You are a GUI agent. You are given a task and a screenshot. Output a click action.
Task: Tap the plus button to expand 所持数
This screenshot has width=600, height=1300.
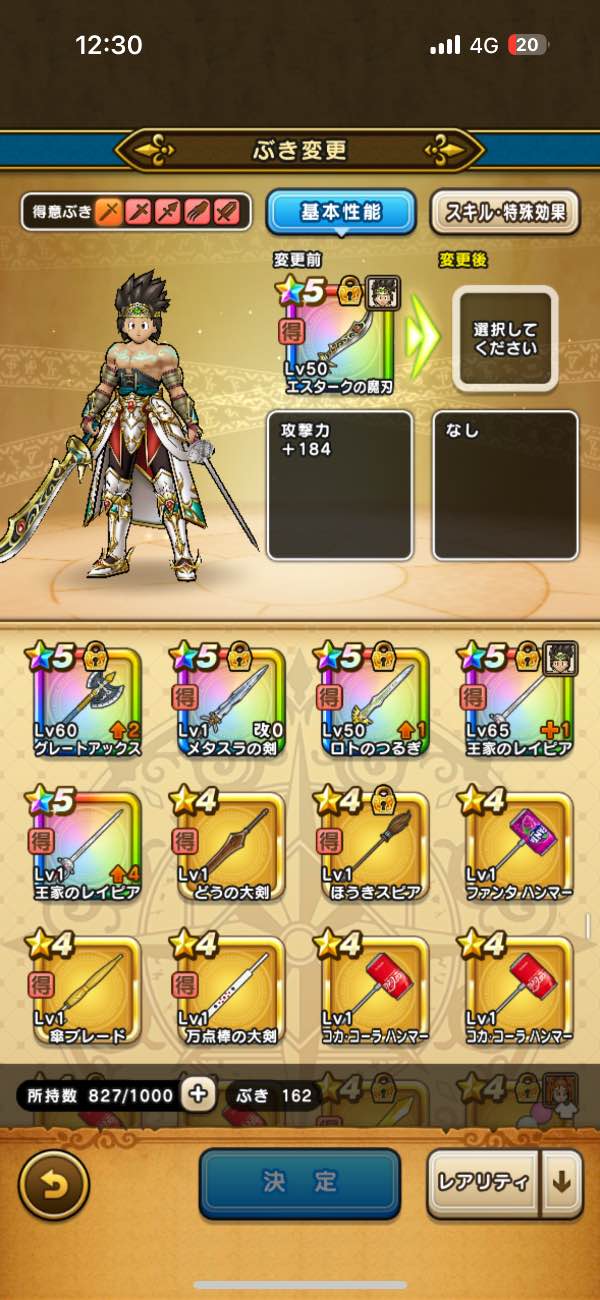[x=199, y=1095]
